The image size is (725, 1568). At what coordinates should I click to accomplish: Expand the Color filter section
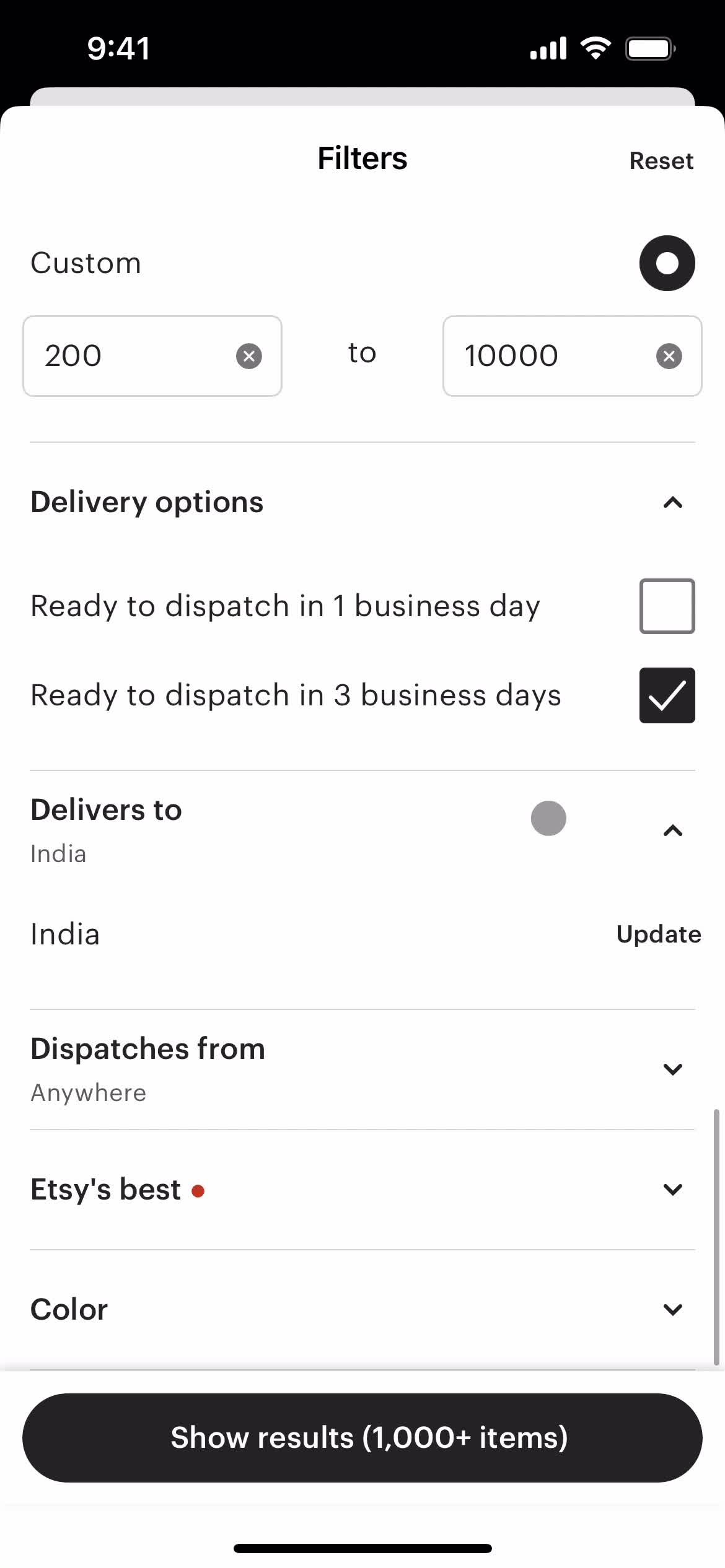(672, 1310)
